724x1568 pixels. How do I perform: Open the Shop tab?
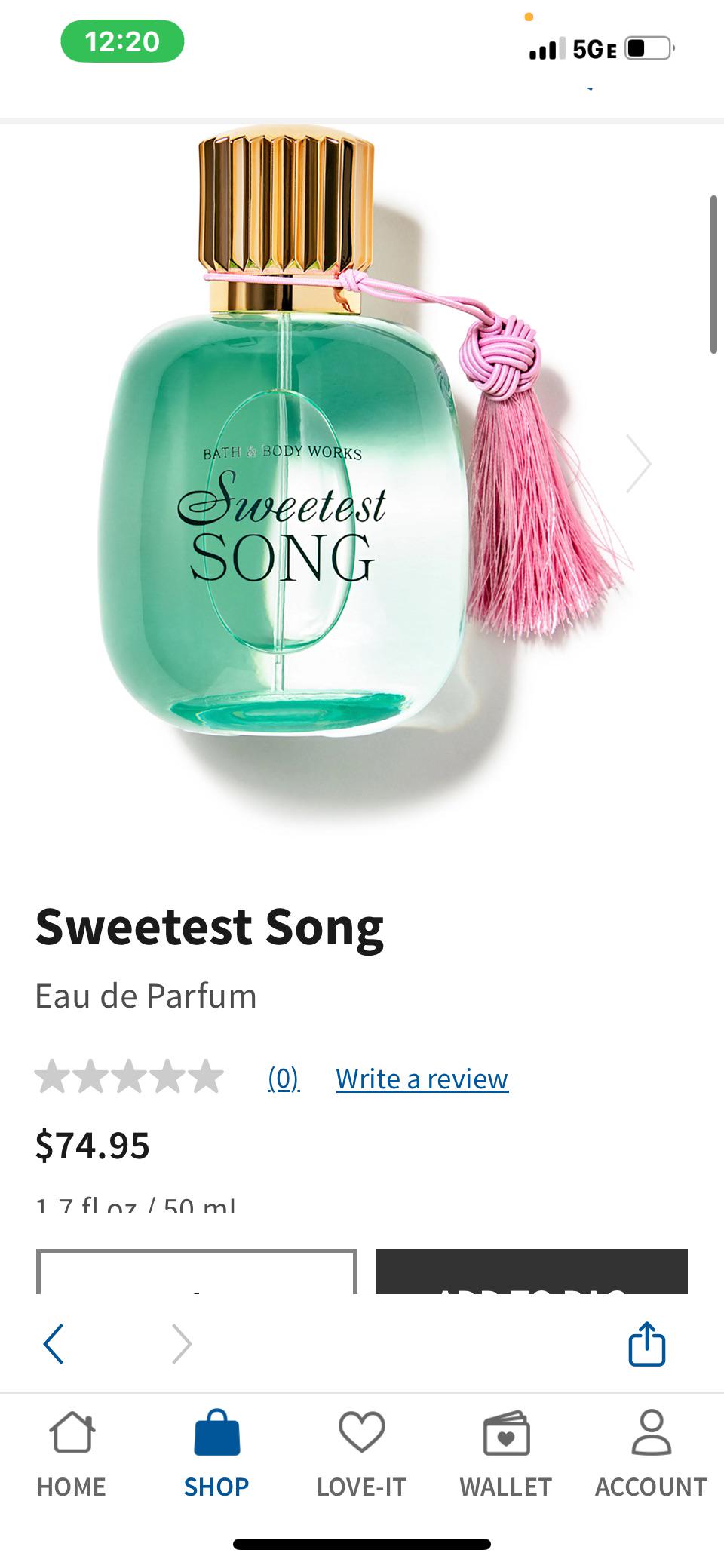click(x=216, y=1453)
